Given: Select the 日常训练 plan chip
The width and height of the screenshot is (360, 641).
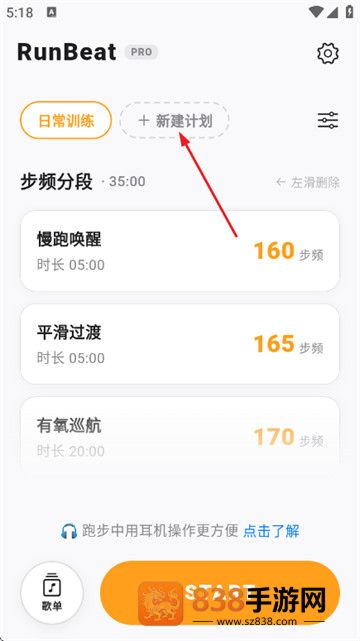Looking at the screenshot, I should coord(66,121).
